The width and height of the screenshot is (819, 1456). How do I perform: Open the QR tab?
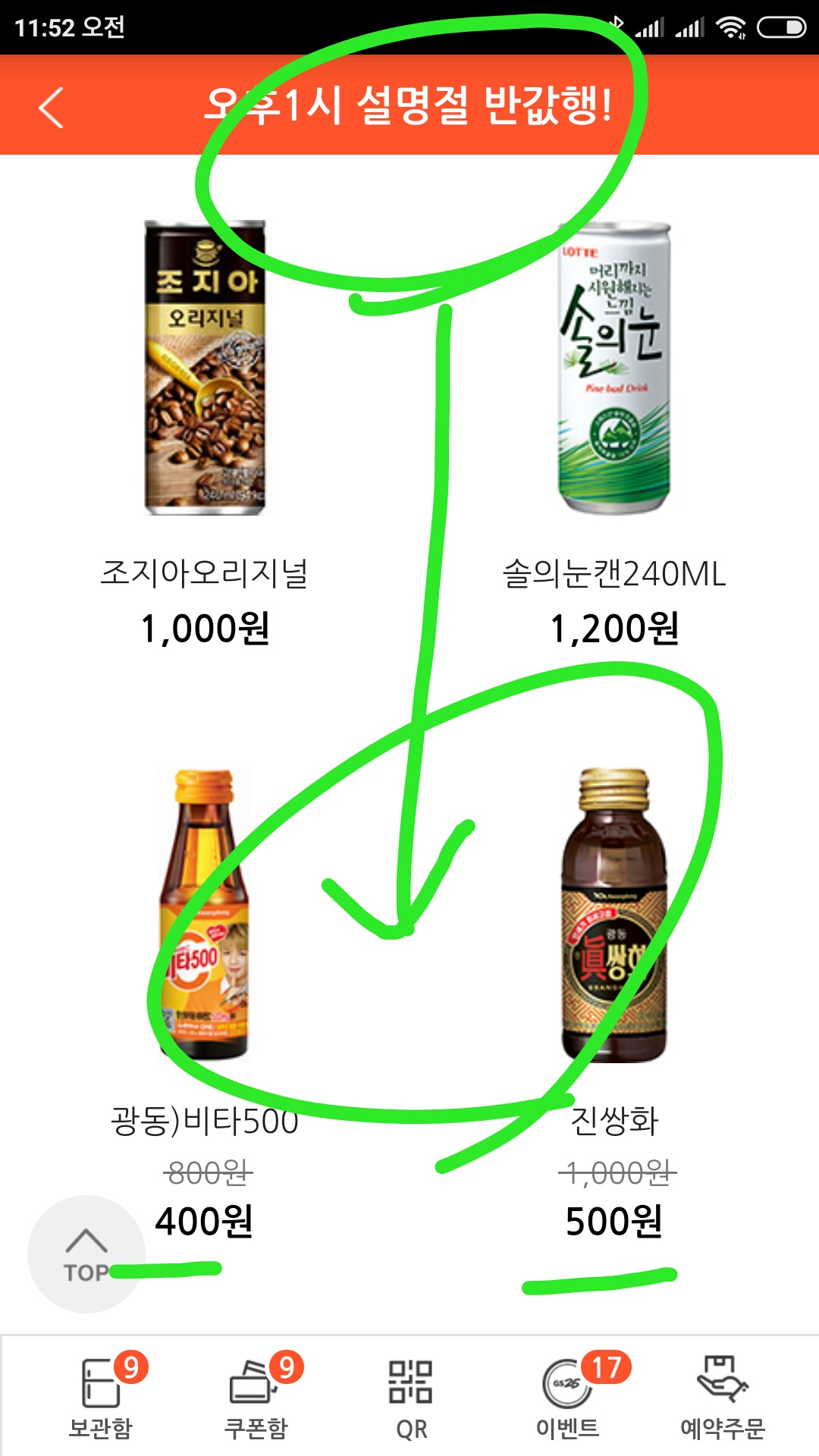(411, 1397)
